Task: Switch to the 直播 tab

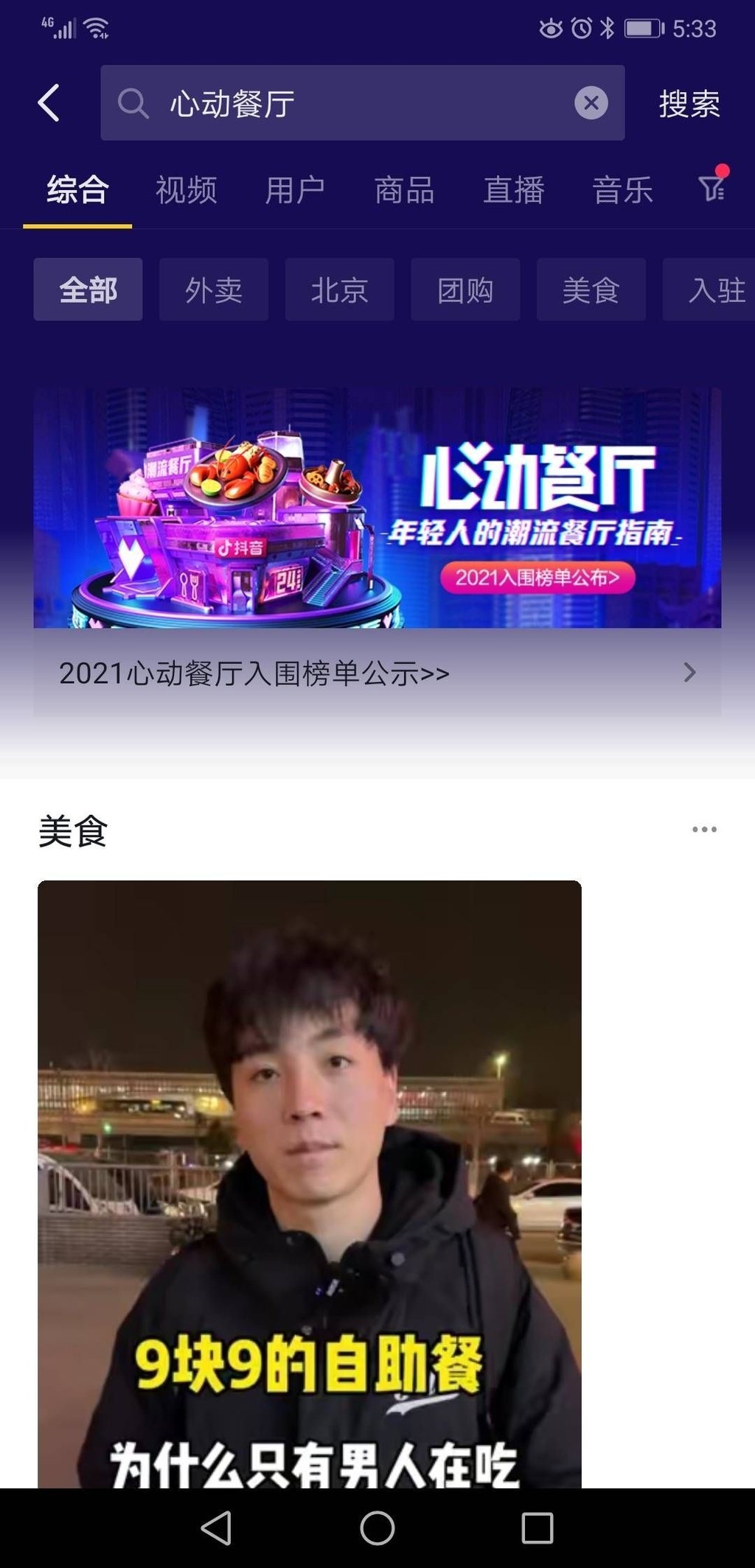Action: (x=514, y=190)
